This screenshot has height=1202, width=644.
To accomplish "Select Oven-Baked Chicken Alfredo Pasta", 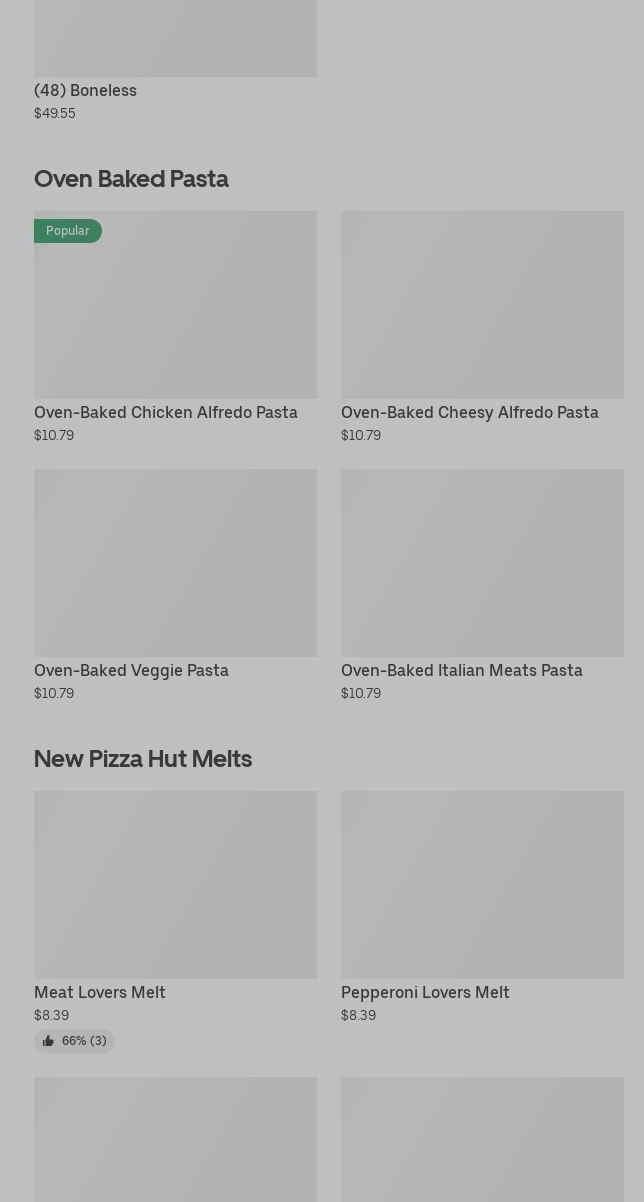I will [175, 305].
